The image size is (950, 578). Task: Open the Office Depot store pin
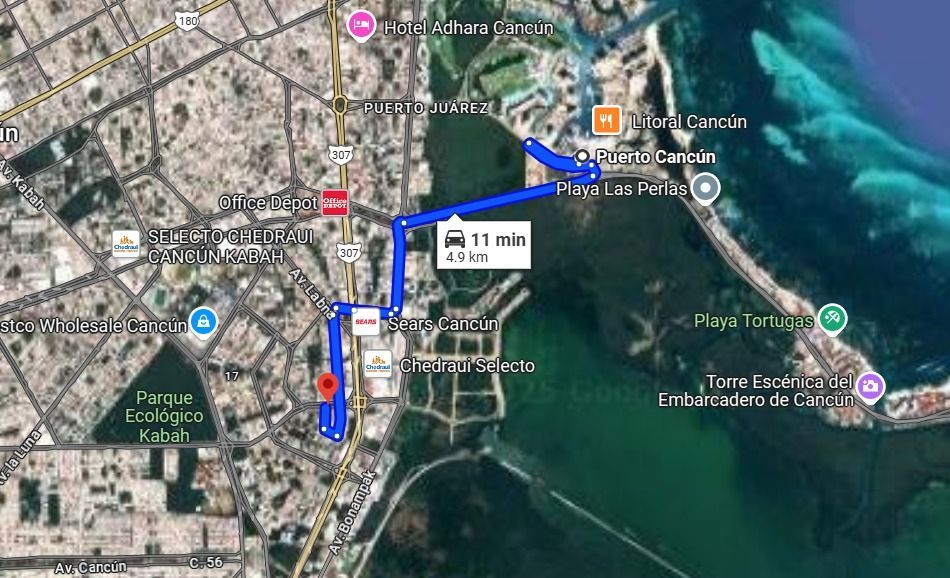coord(334,203)
